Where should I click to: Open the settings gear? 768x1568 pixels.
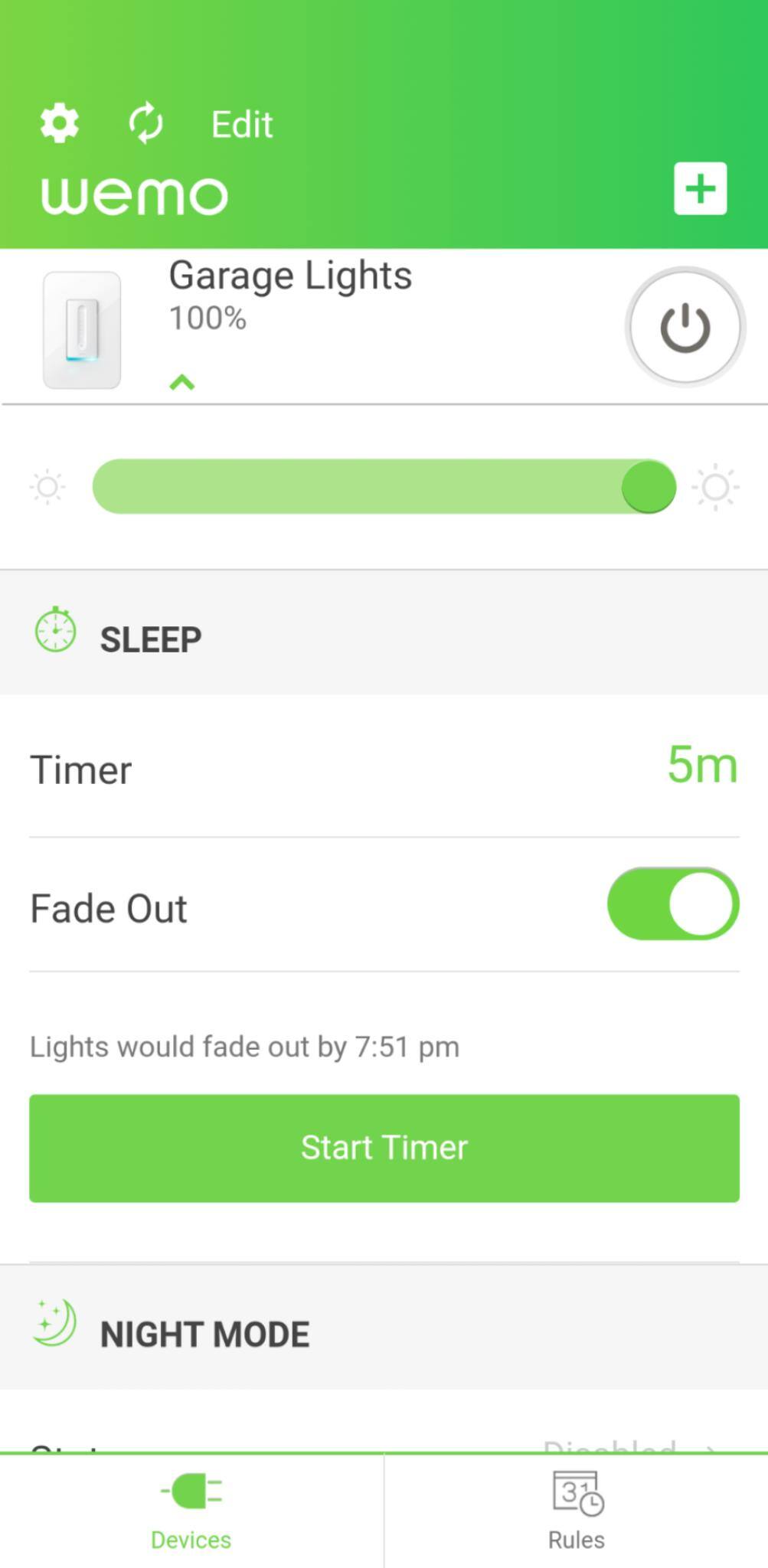59,123
